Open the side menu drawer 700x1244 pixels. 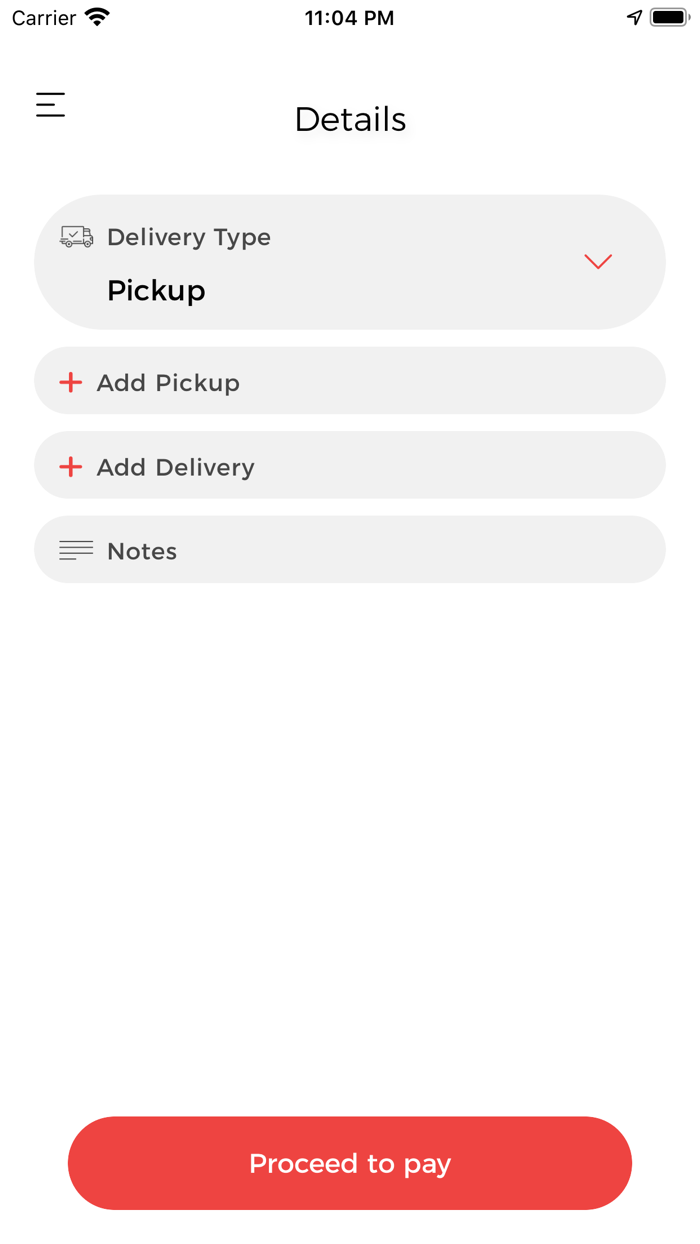pos(51,105)
